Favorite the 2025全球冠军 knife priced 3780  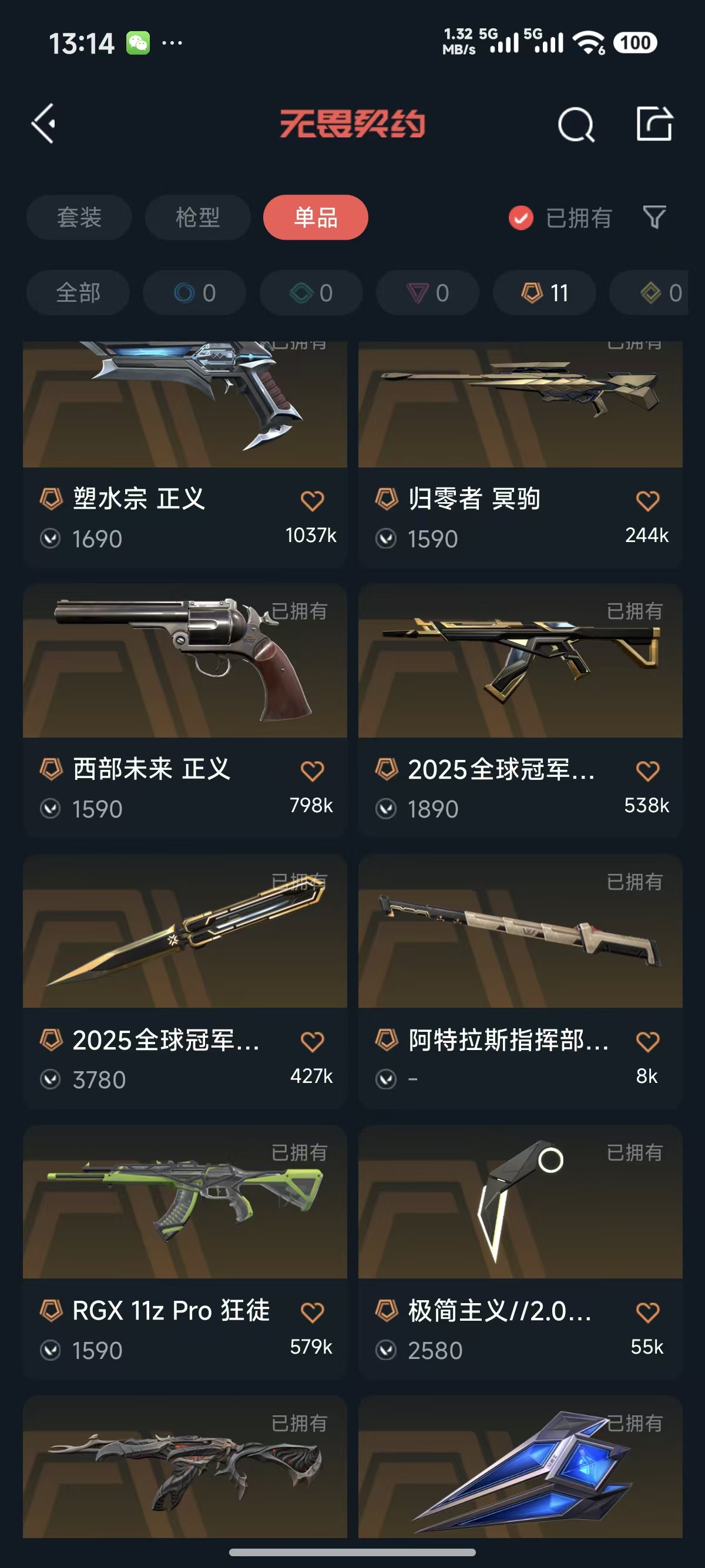pyautogui.click(x=313, y=1042)
